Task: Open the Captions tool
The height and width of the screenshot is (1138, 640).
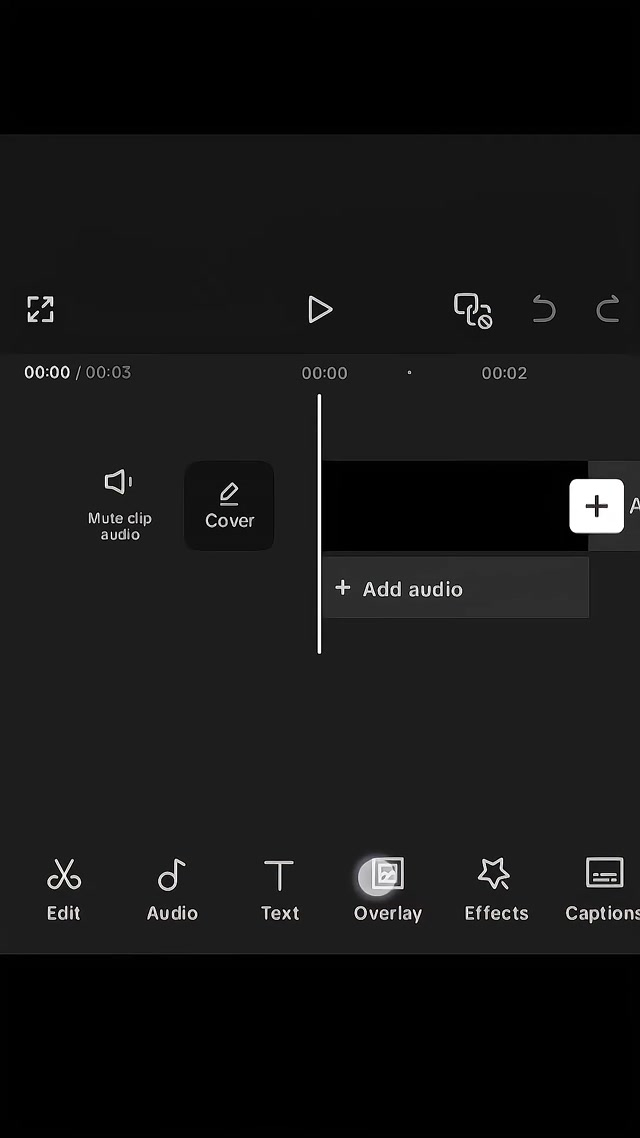Action: pyautogui.click(x=603, y=889)
